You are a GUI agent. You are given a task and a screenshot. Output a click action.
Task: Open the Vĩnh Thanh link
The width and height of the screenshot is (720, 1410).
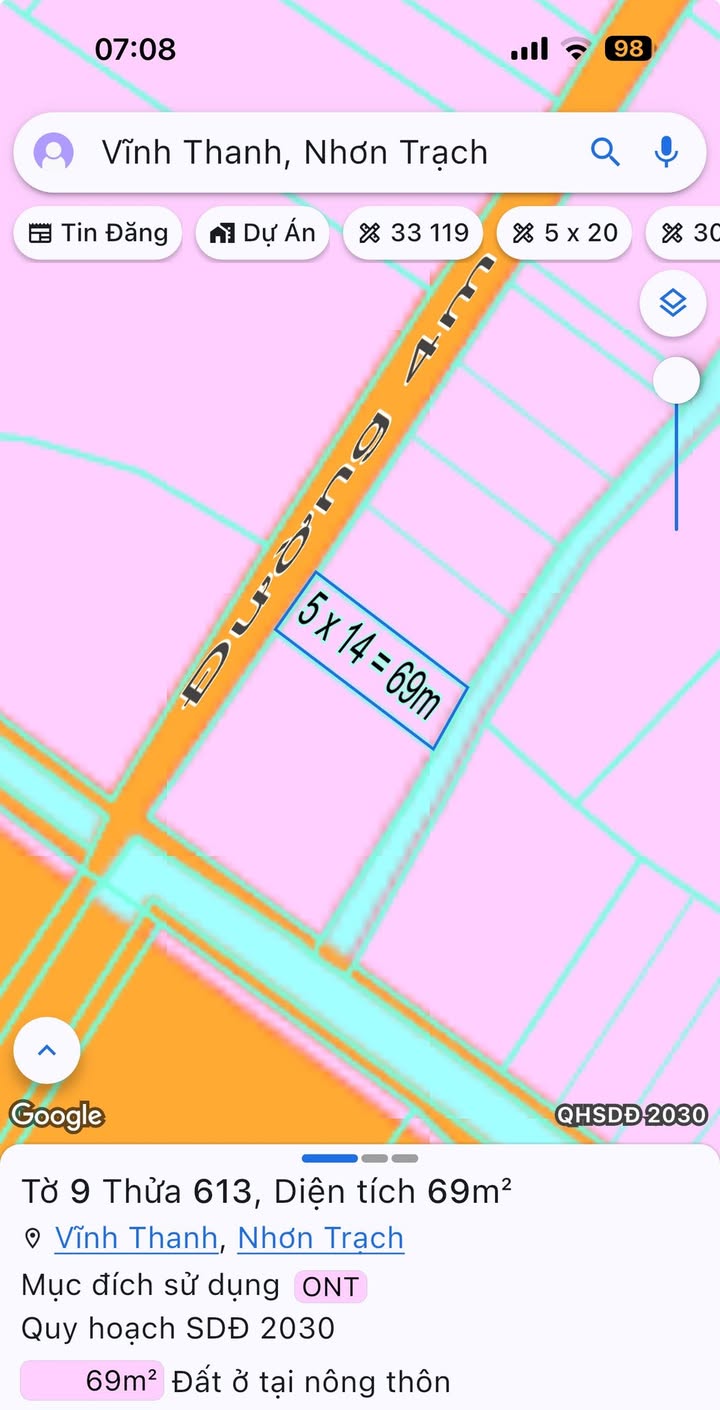(x=136, y=1238)
